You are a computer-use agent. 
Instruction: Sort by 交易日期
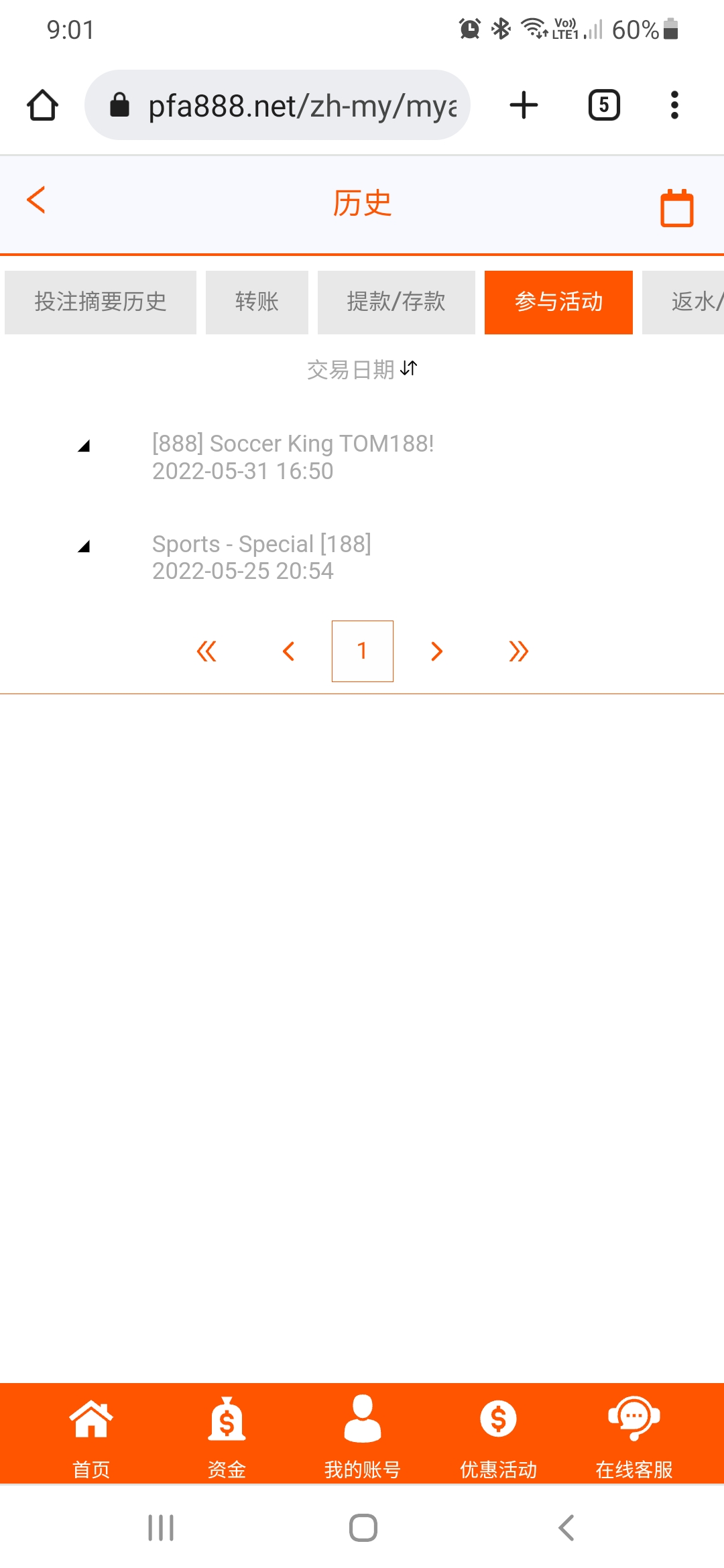click(362, 369)
